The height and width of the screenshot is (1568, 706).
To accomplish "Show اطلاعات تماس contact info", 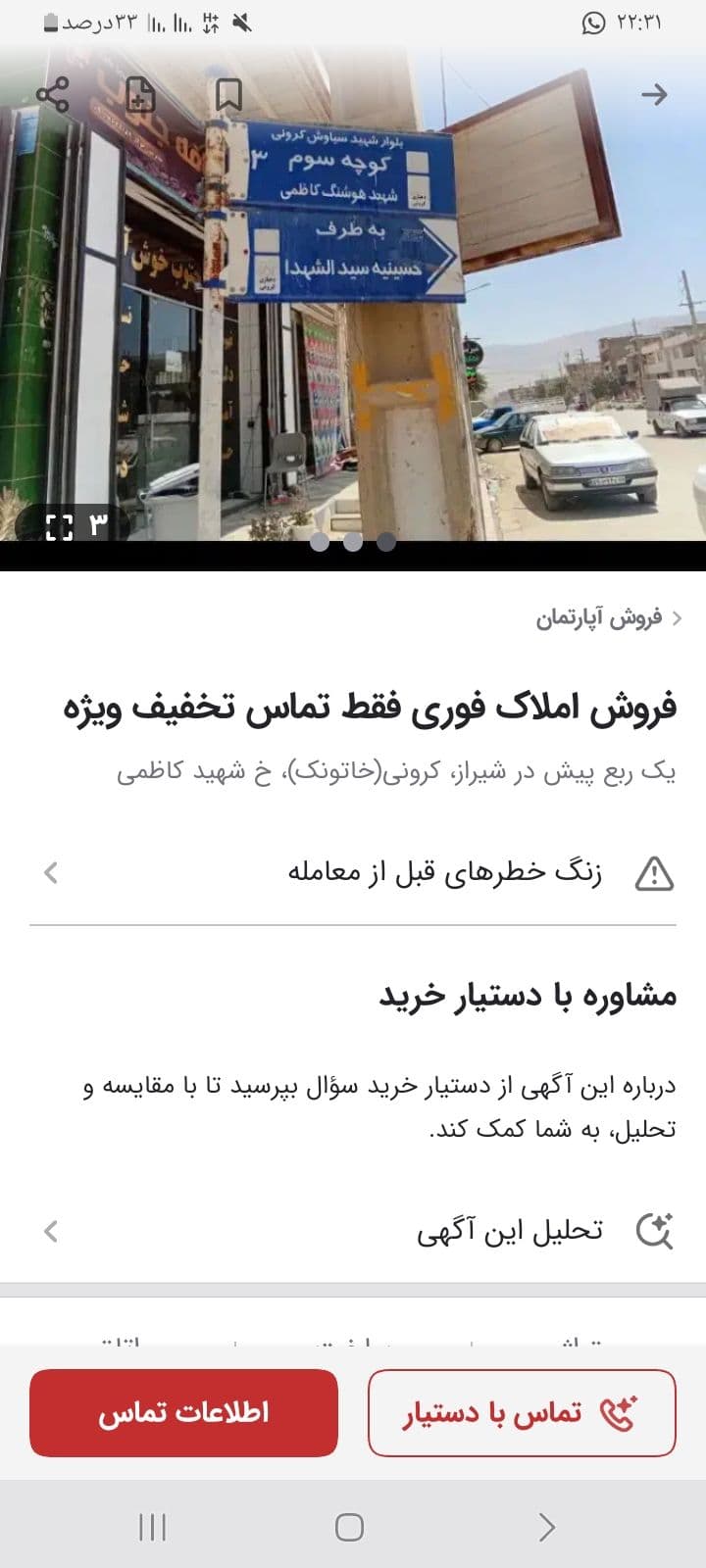I will 183,1413.
